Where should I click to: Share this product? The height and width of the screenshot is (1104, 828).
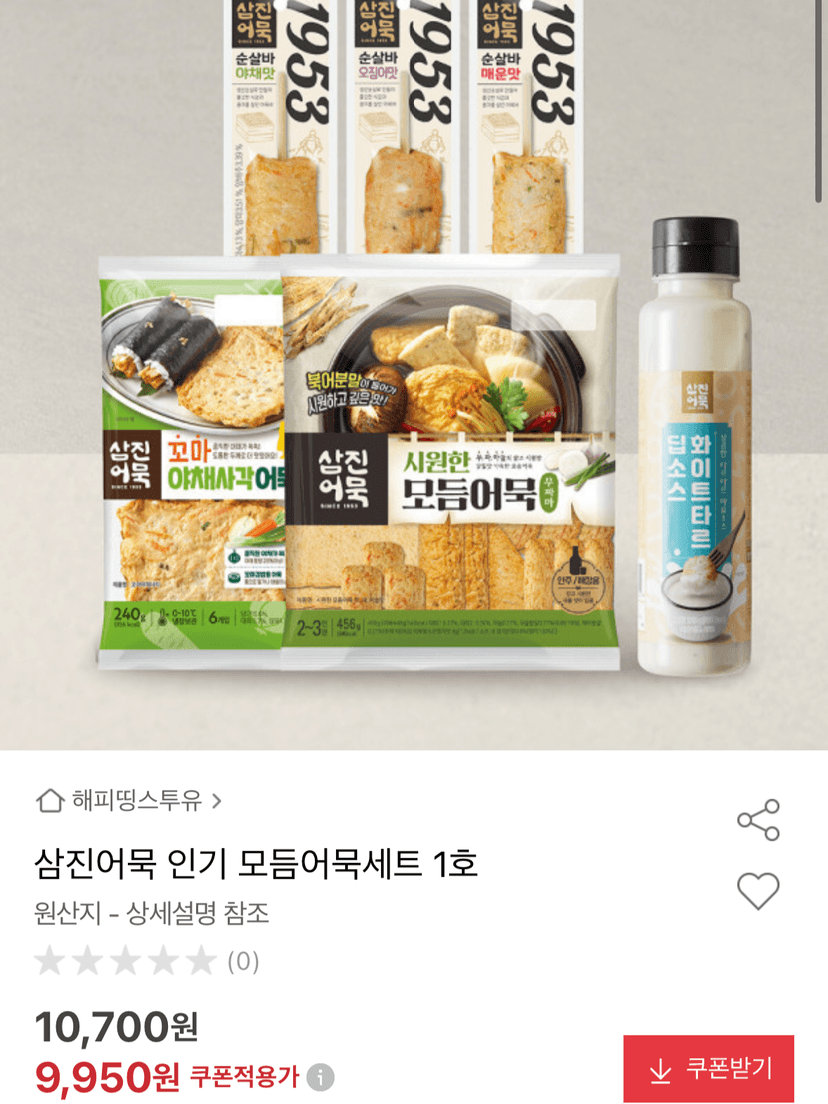tap(758, 820)
